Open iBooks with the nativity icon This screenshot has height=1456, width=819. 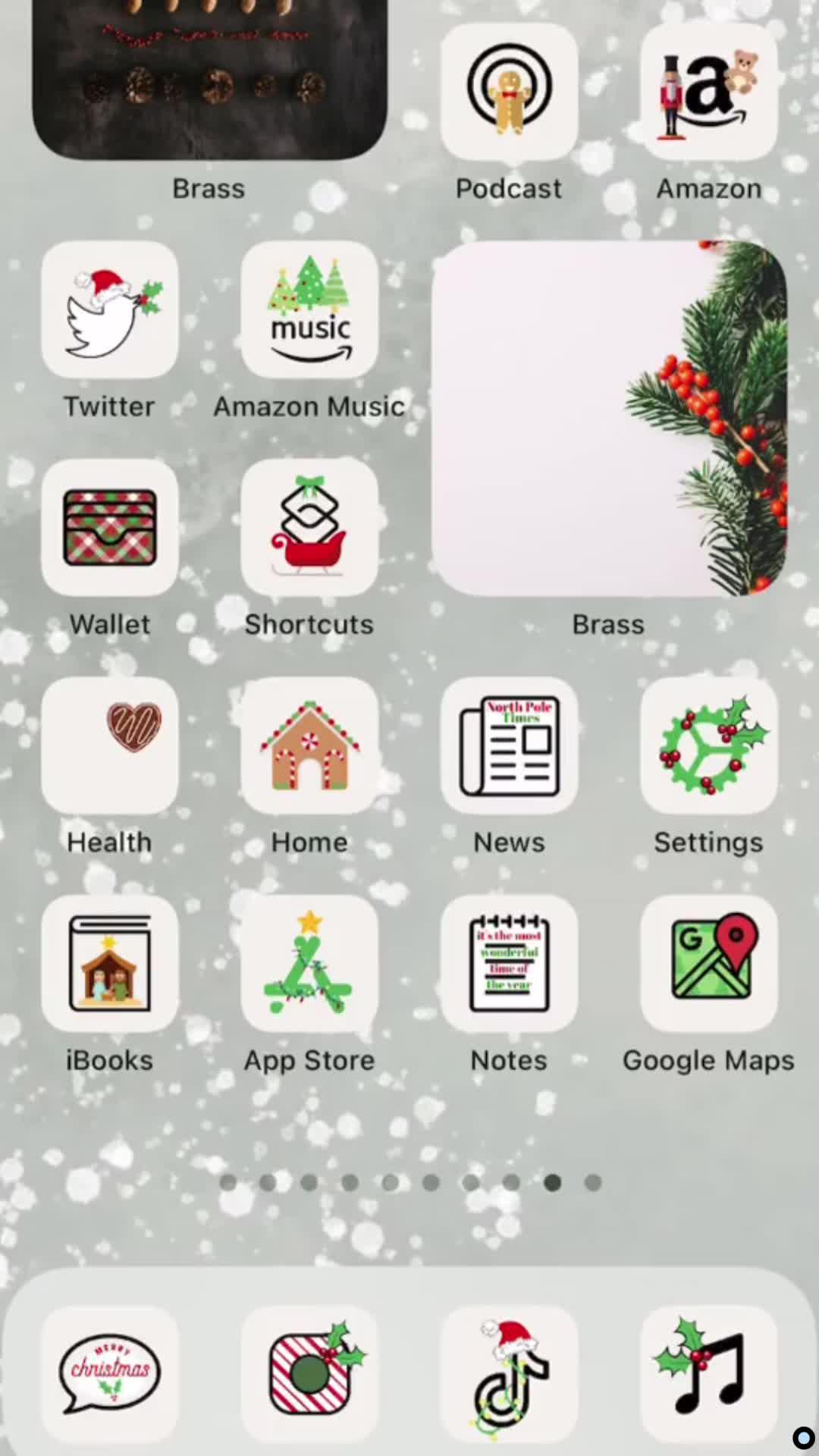click(x=109, y=964)
